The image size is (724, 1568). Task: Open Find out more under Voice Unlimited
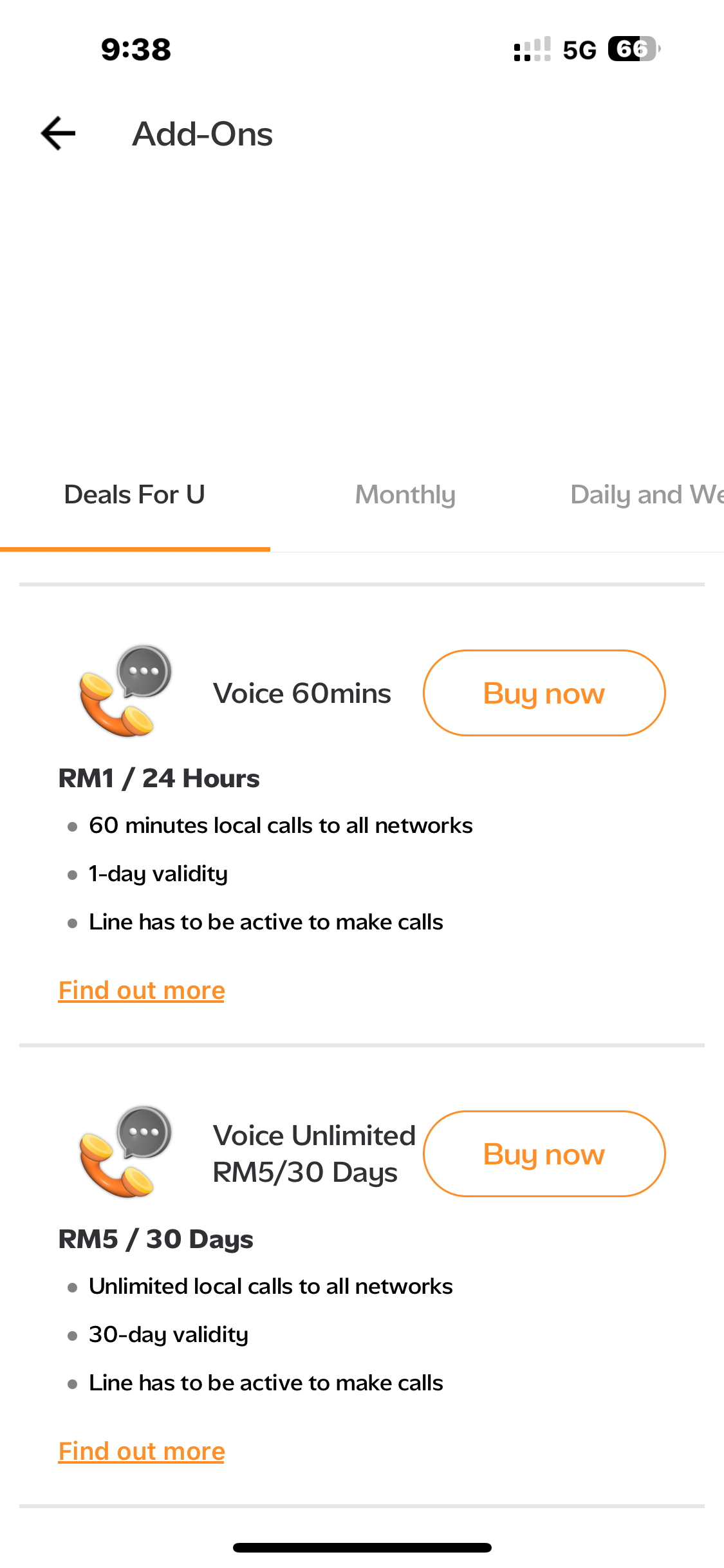pyautogui.click(x=142, y=1451)
